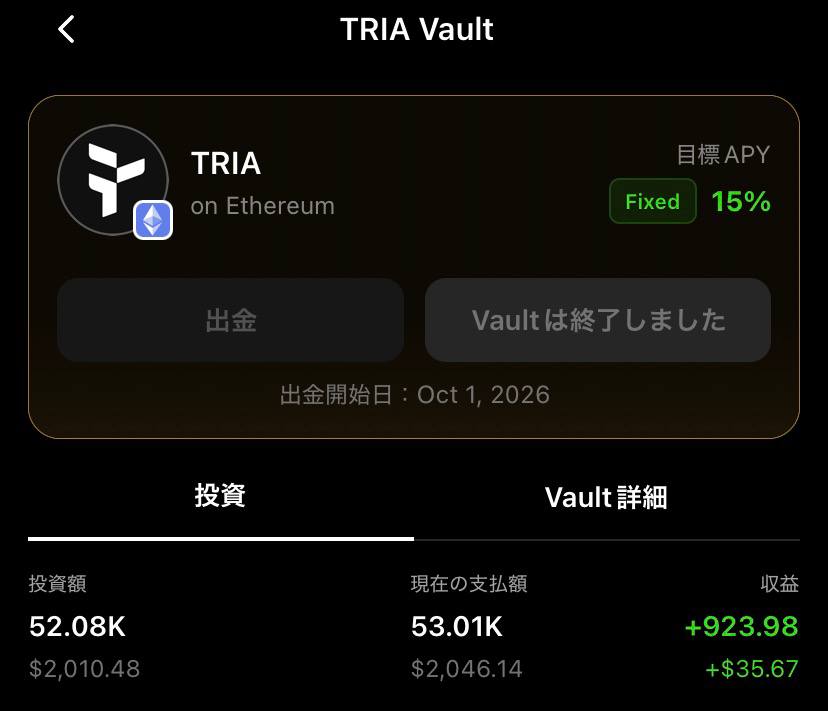Go back from TRIA Vault screen

[x=67, y=29]
